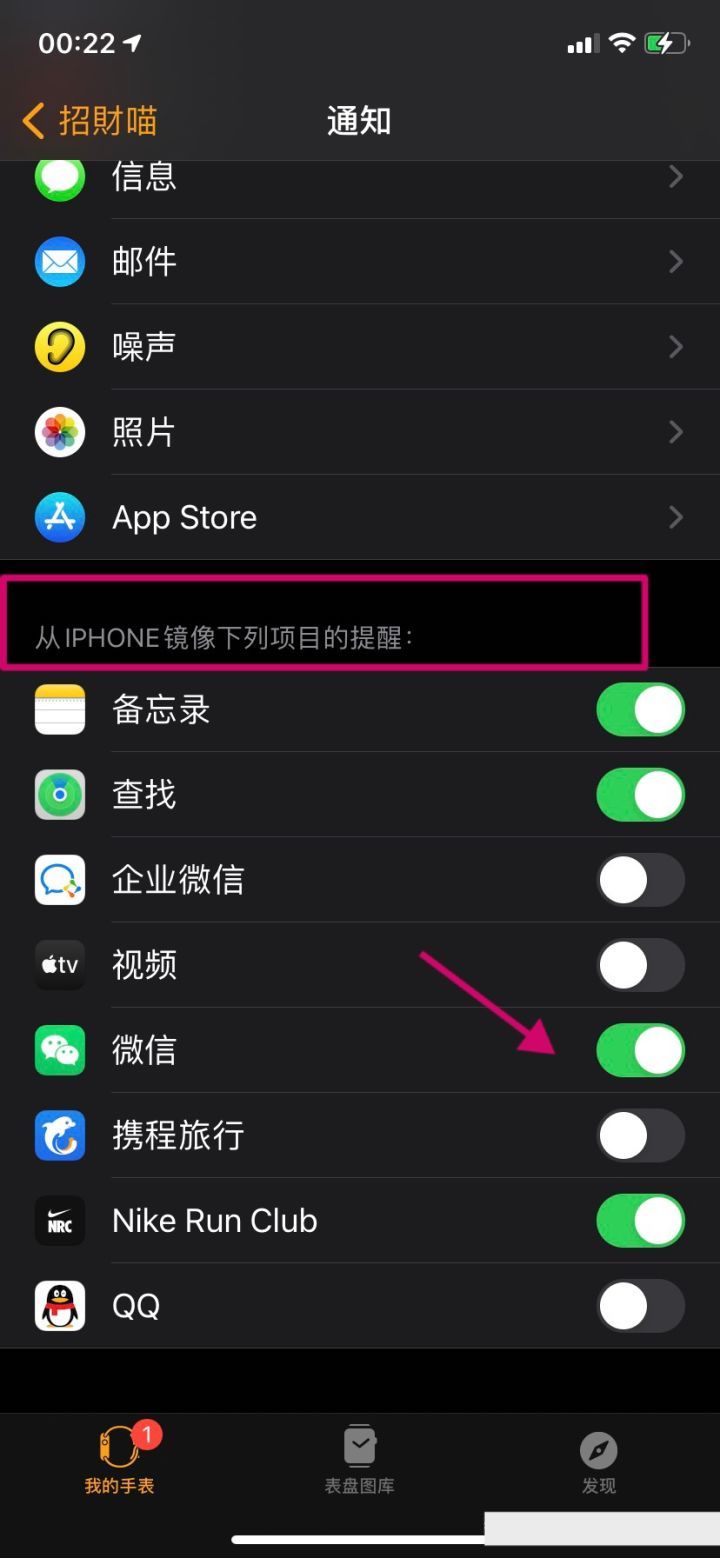
Task: Toggle off 微信 notifications mirroring
Action: point(640,1050)
